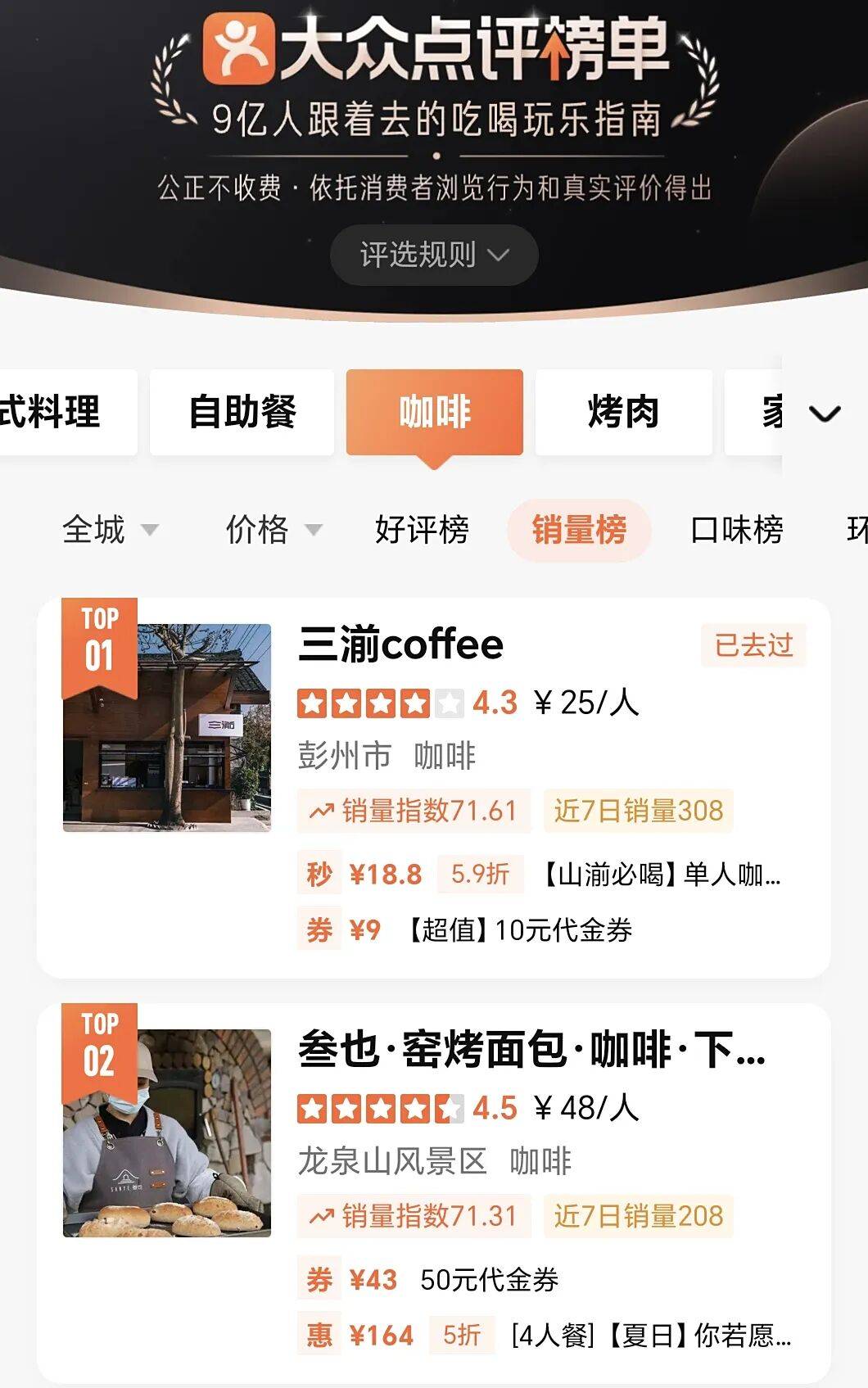Switch to the 好评榜 ranking
Viewport: 868px width, 1388px height.
[422, 530]
